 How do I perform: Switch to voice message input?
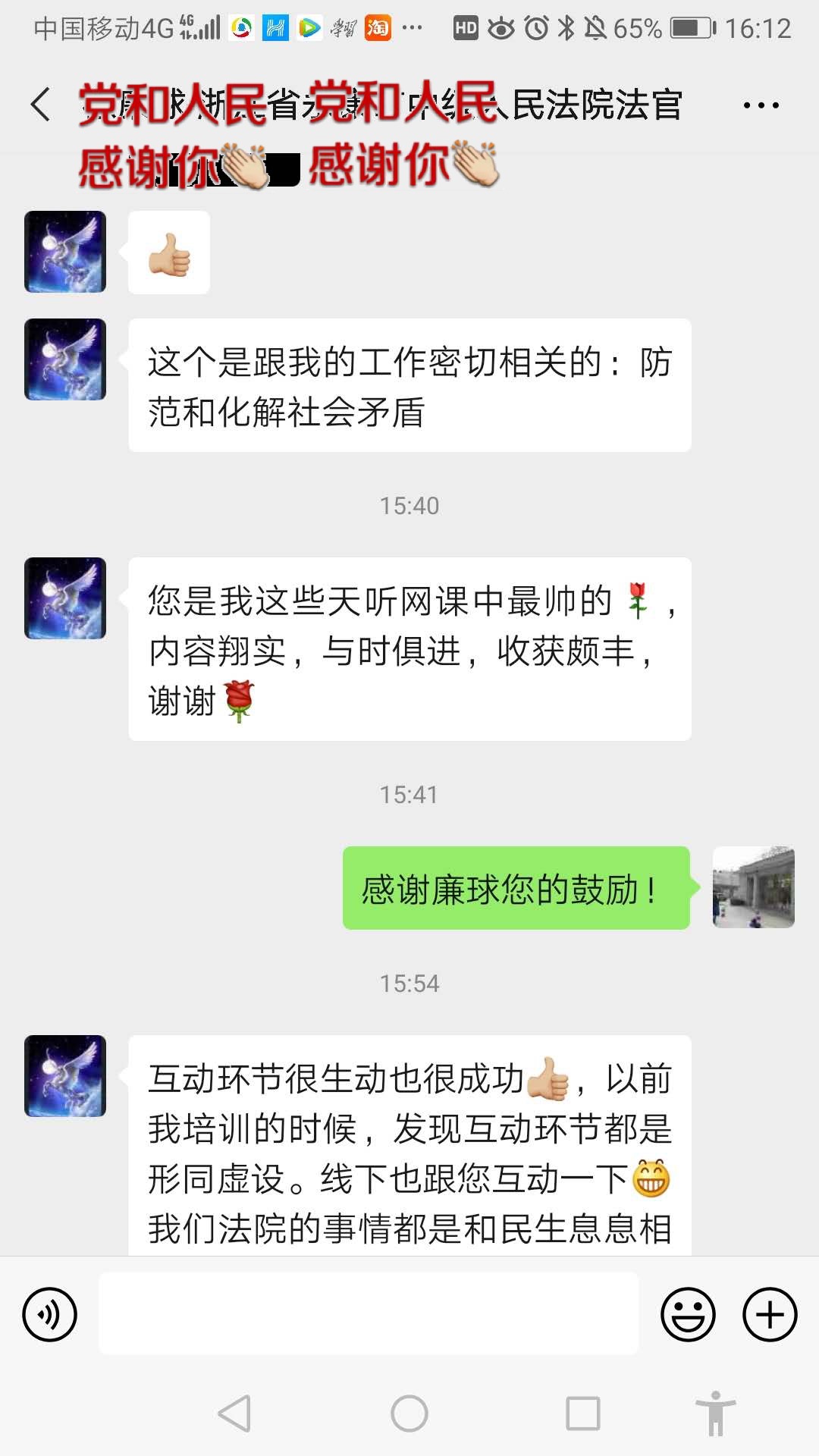click(50, 1314)
